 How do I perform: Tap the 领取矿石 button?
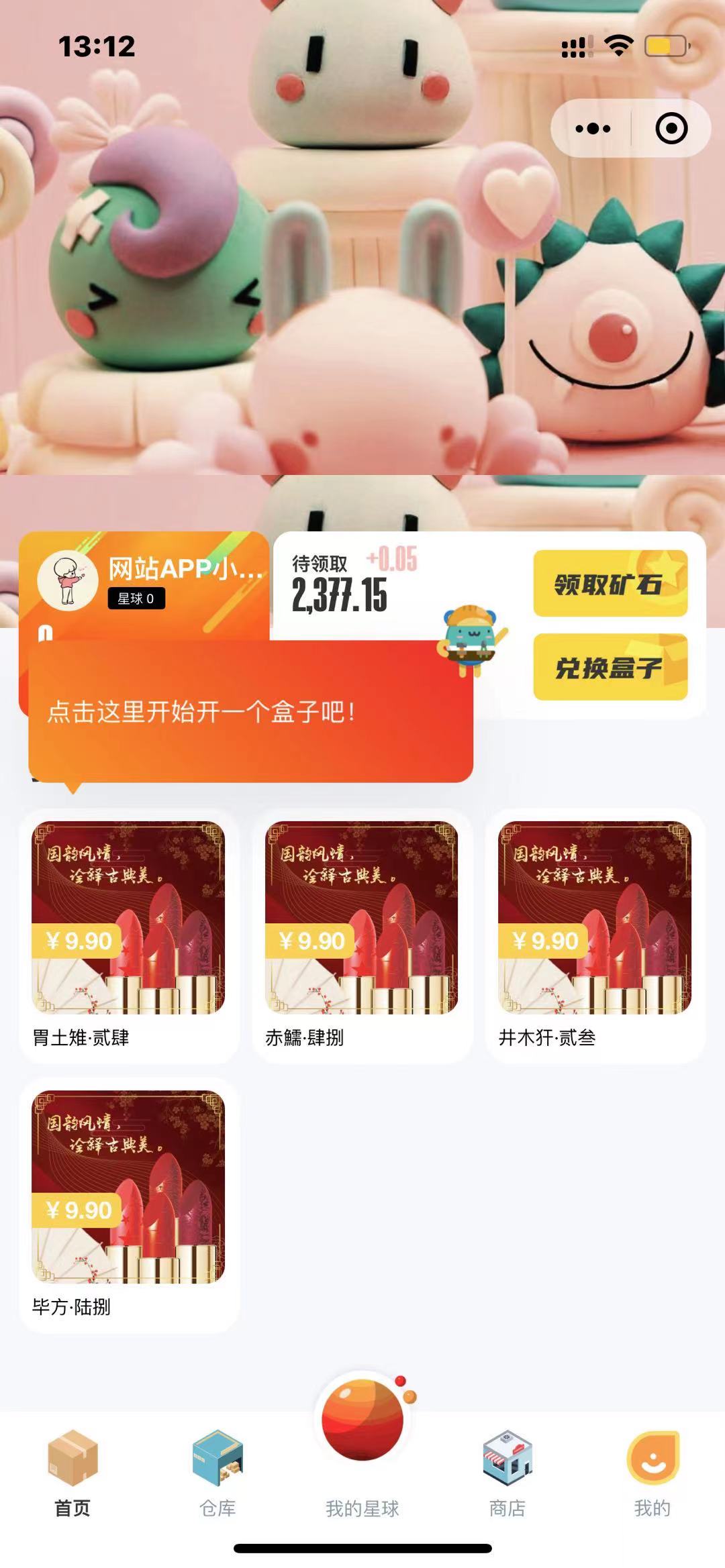pos(610,583)
